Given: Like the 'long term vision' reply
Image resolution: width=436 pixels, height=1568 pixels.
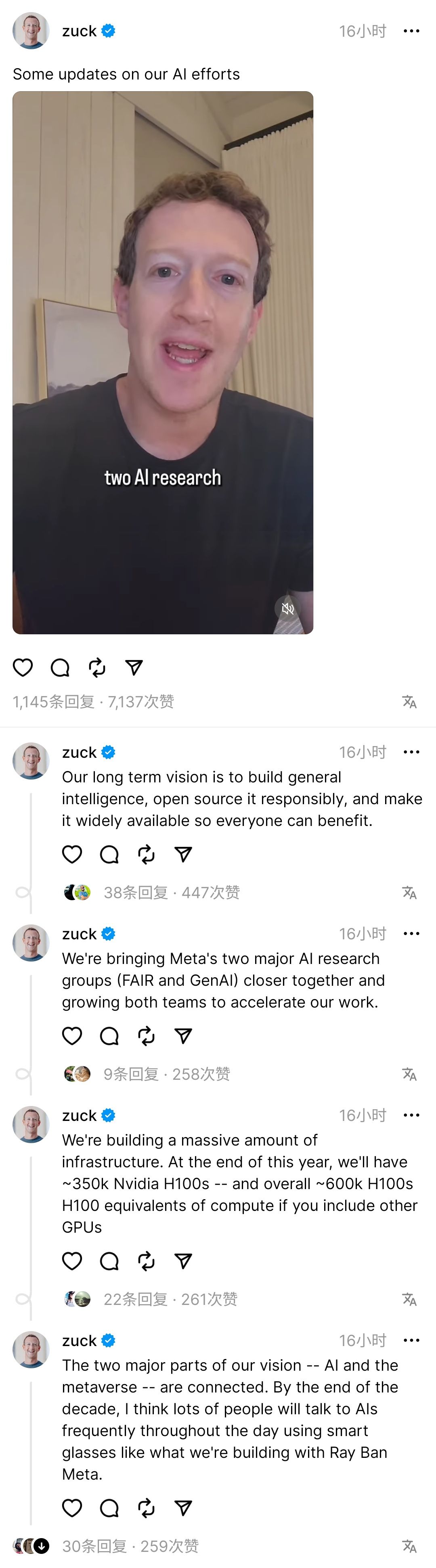Looking at the screenshot, I should (x=72, y=855).
